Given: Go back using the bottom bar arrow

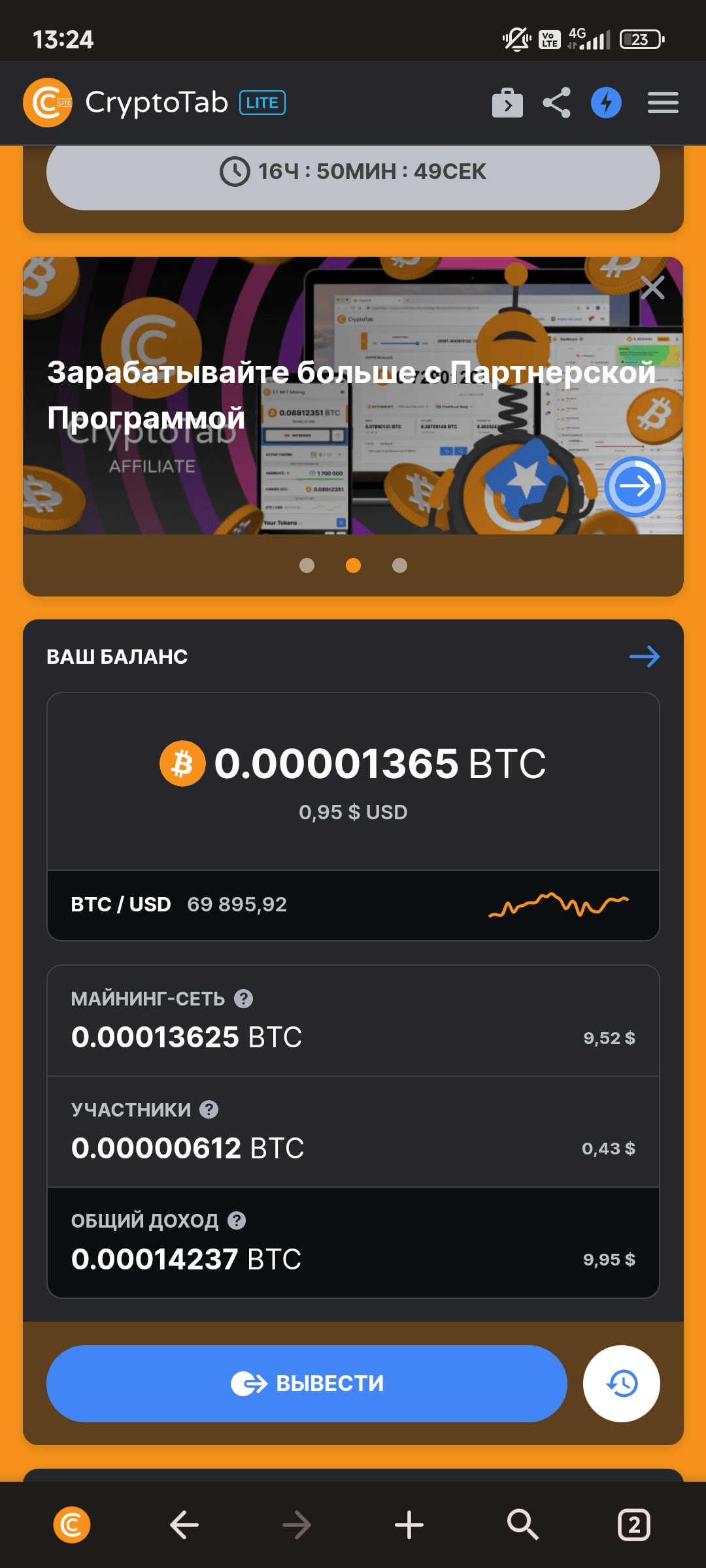Looking at the screenshot, I should coord(184,1525).
